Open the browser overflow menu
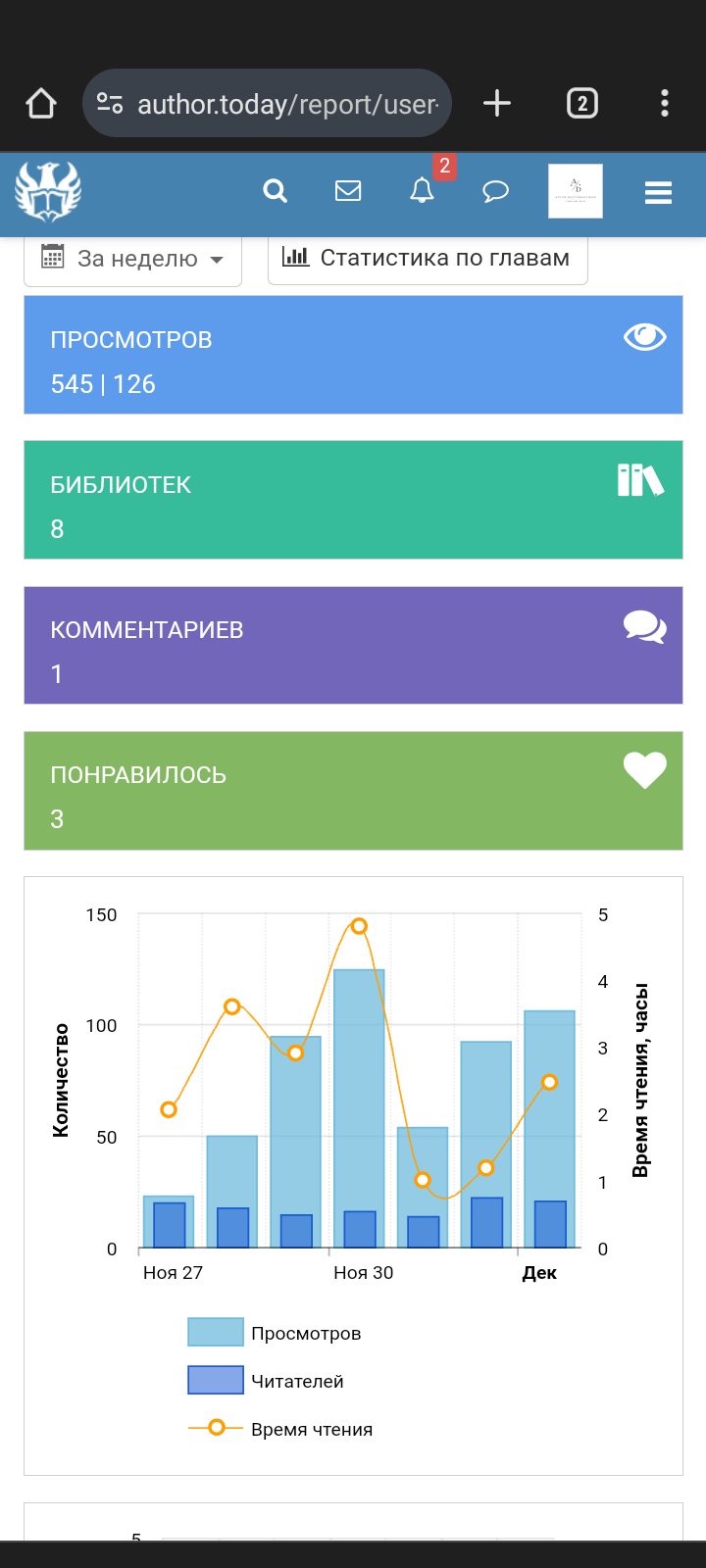This screenshot has width=706, height=1568. (665, 103)
